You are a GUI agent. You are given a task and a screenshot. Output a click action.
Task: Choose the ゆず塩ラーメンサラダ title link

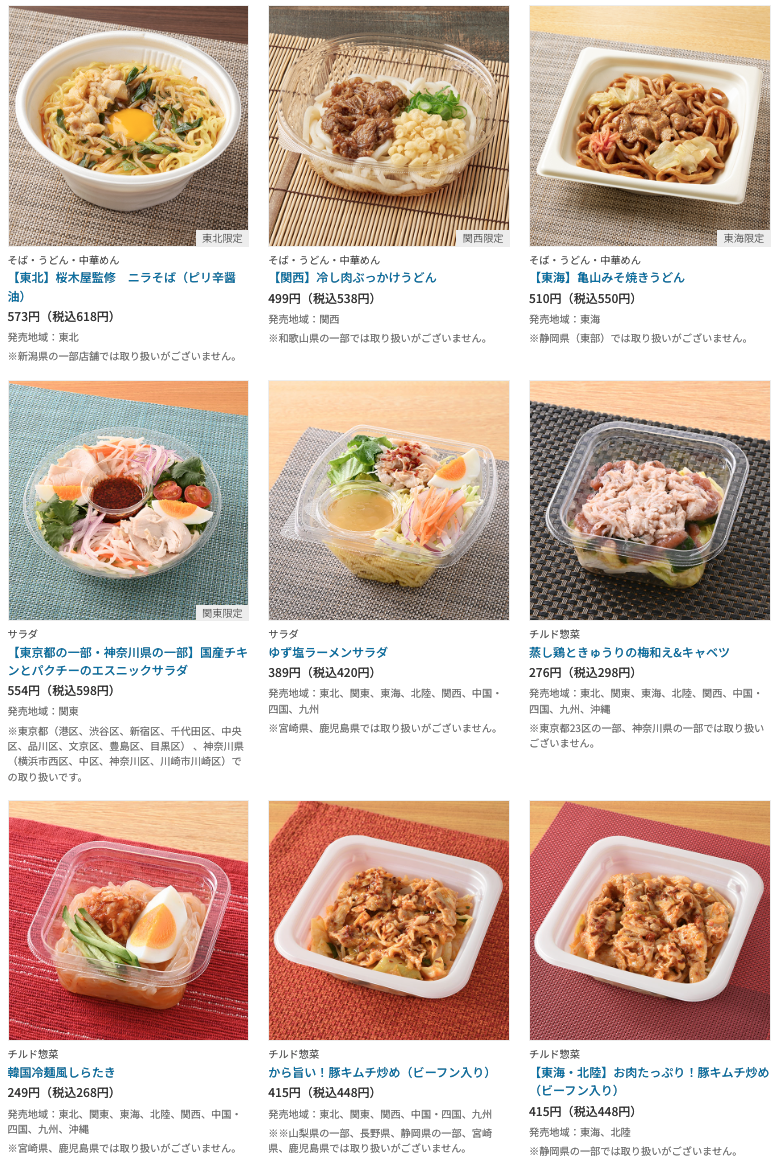(328, 653)
